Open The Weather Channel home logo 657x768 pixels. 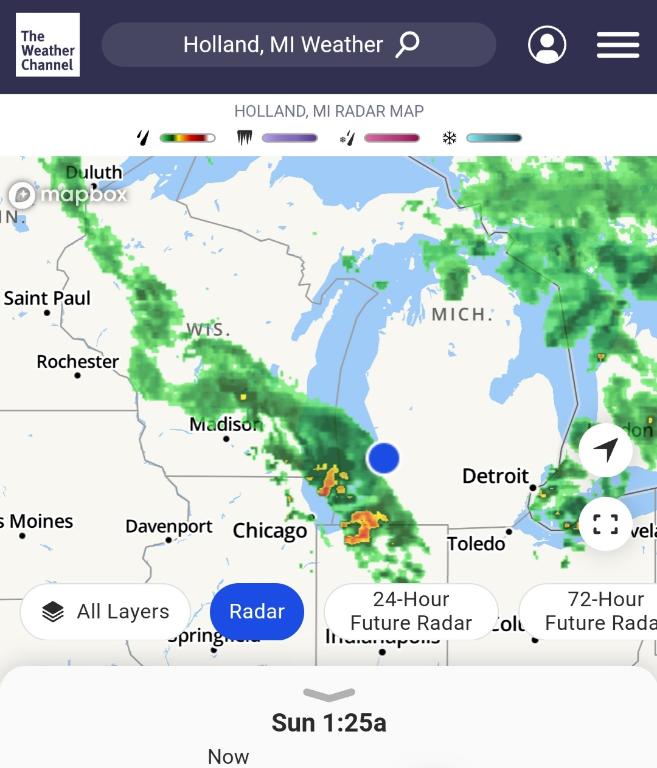point(48,45)
